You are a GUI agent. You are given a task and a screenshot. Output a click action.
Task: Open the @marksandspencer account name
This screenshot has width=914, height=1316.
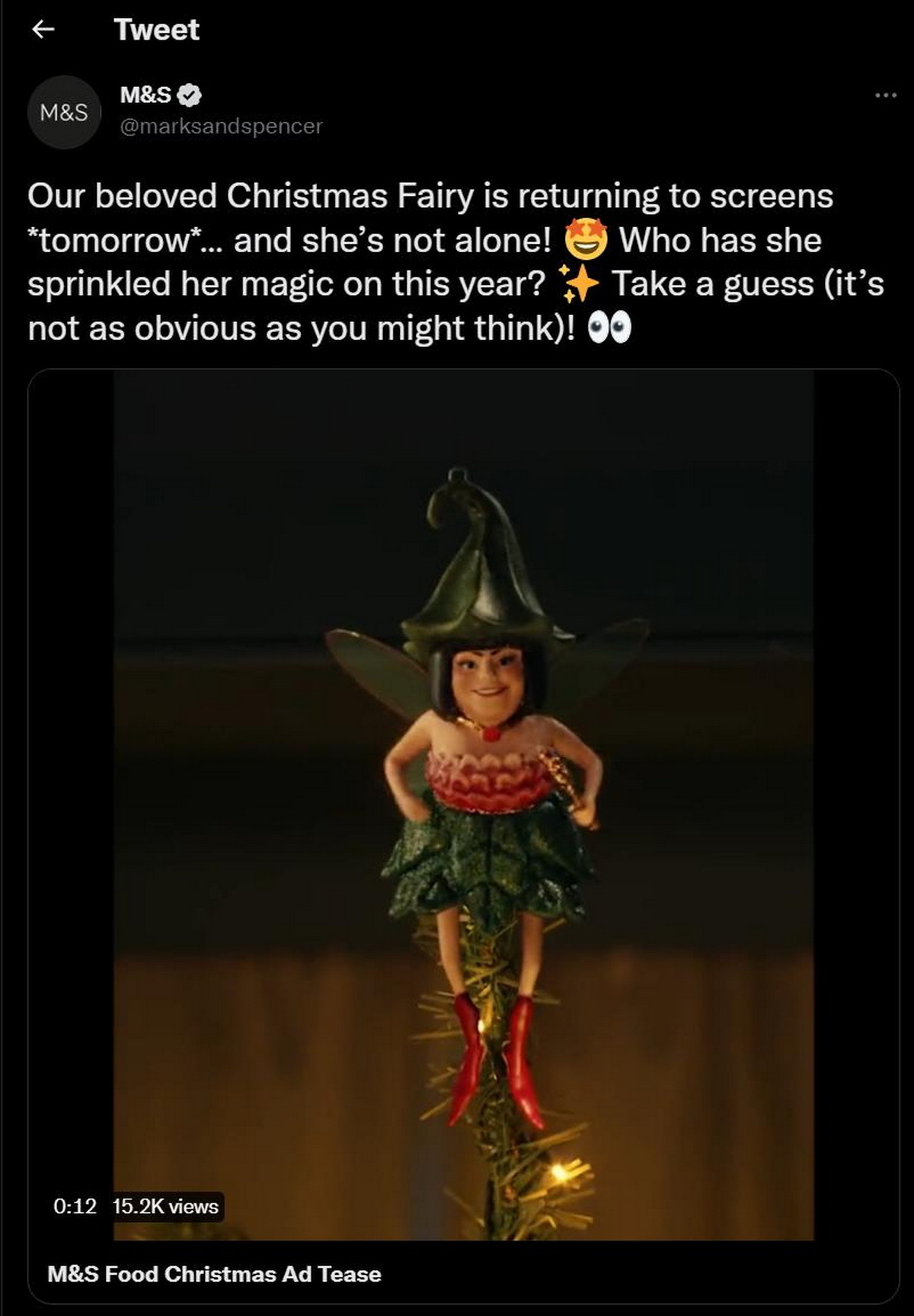click(221, 126)
